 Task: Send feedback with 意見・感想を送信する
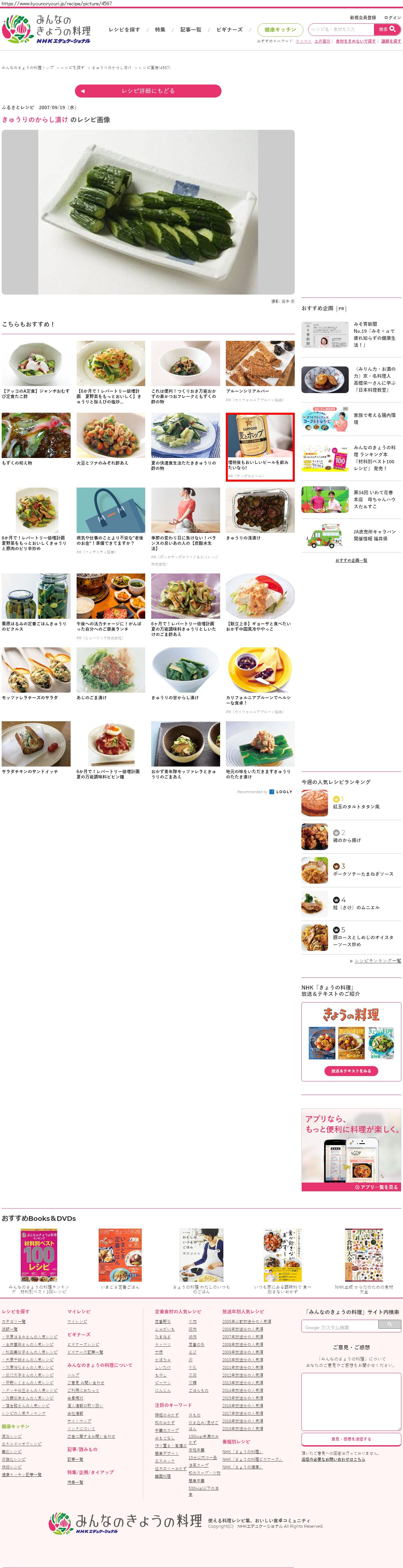click(351, 1439)
